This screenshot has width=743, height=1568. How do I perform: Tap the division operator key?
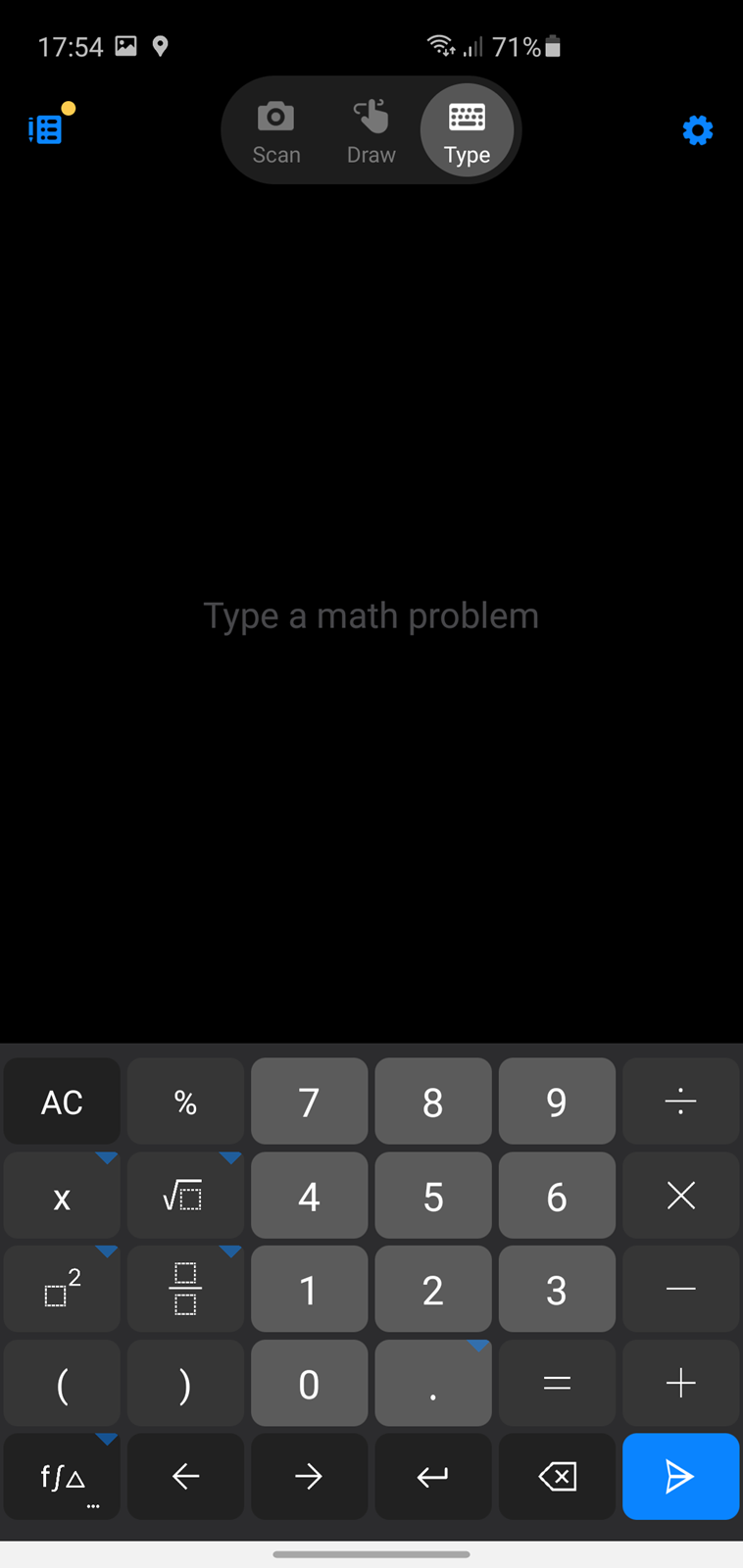click(x=680, y=1102)
